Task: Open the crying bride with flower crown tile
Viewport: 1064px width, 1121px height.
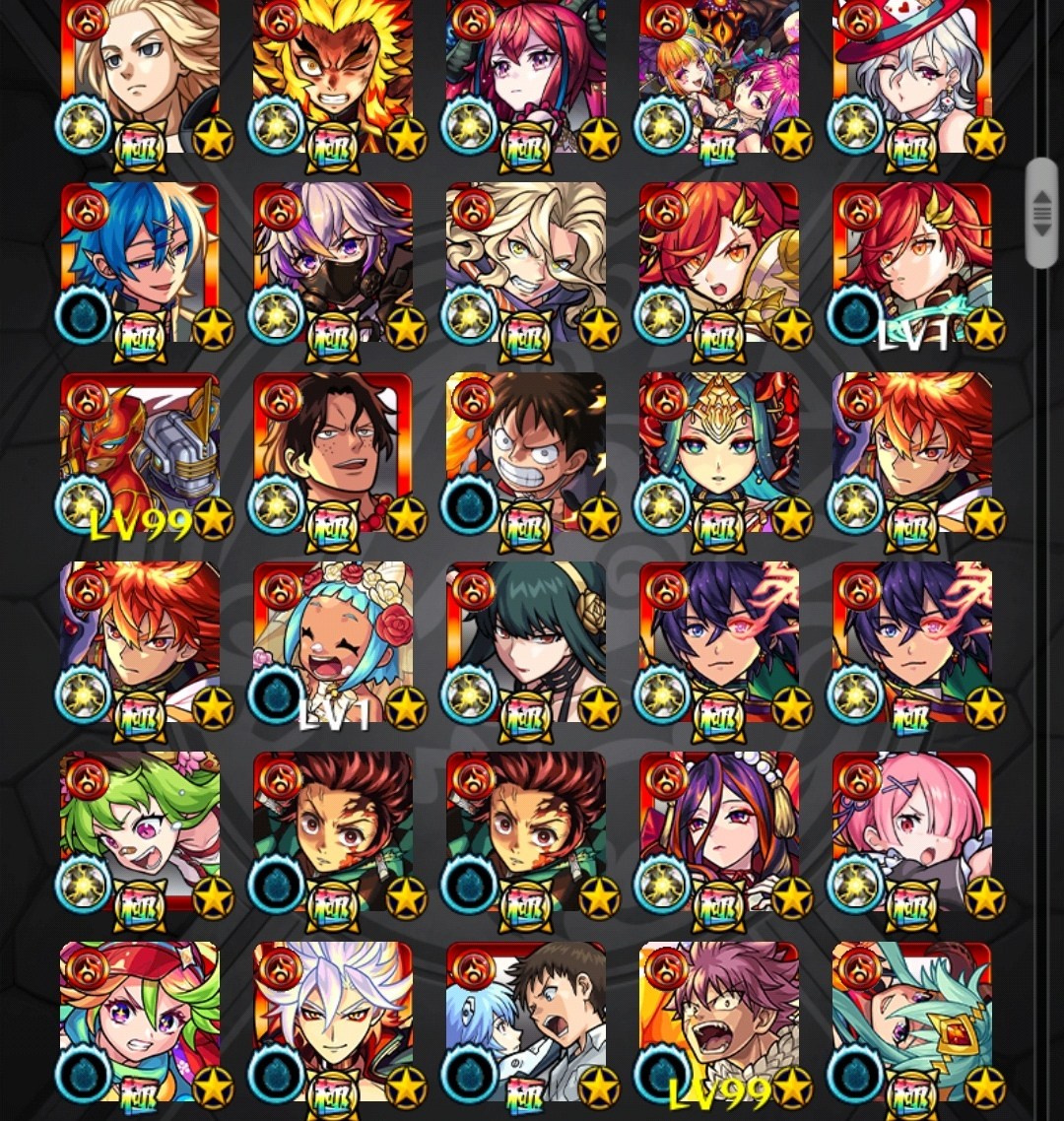Action: point(332,642)
